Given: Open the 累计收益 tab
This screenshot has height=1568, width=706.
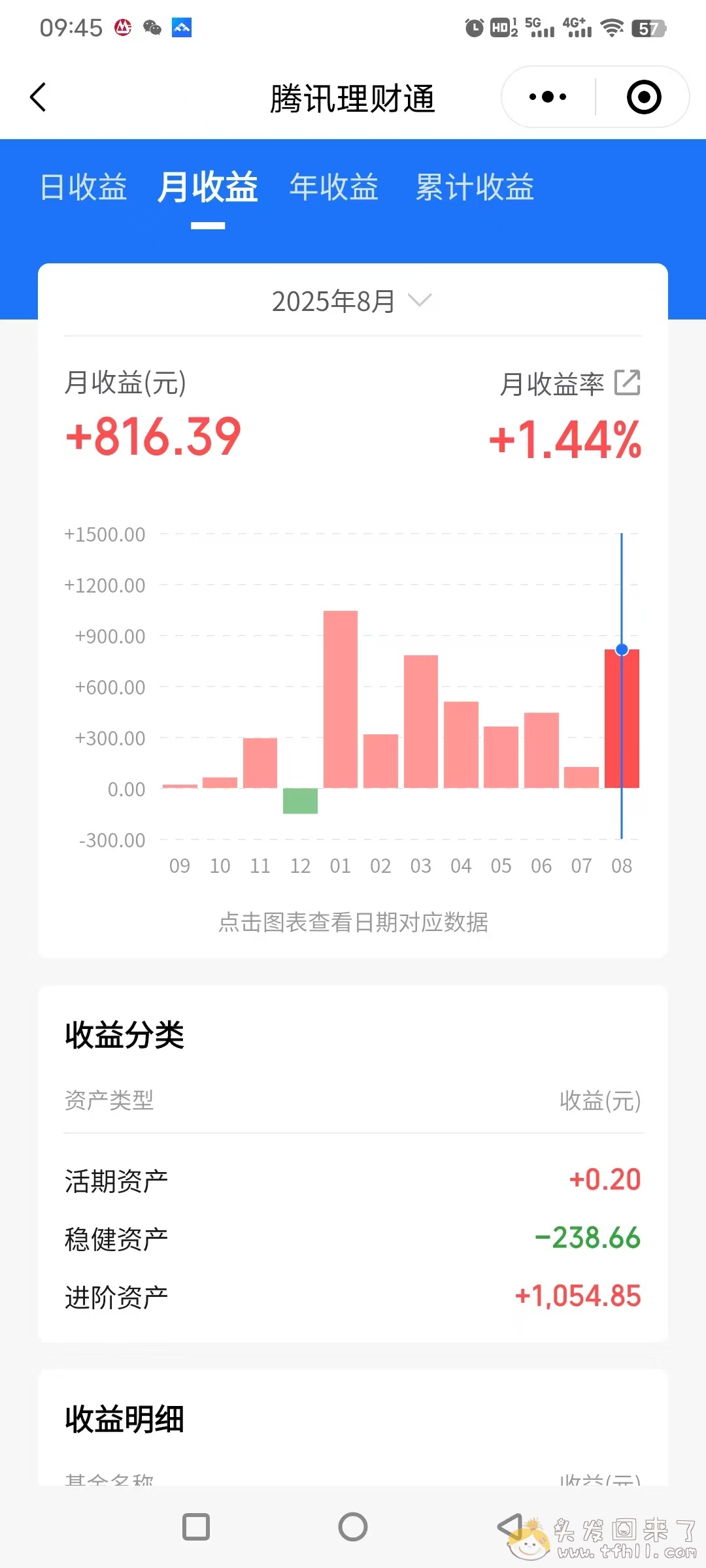Looking at the screenshot, I should 475,188.
